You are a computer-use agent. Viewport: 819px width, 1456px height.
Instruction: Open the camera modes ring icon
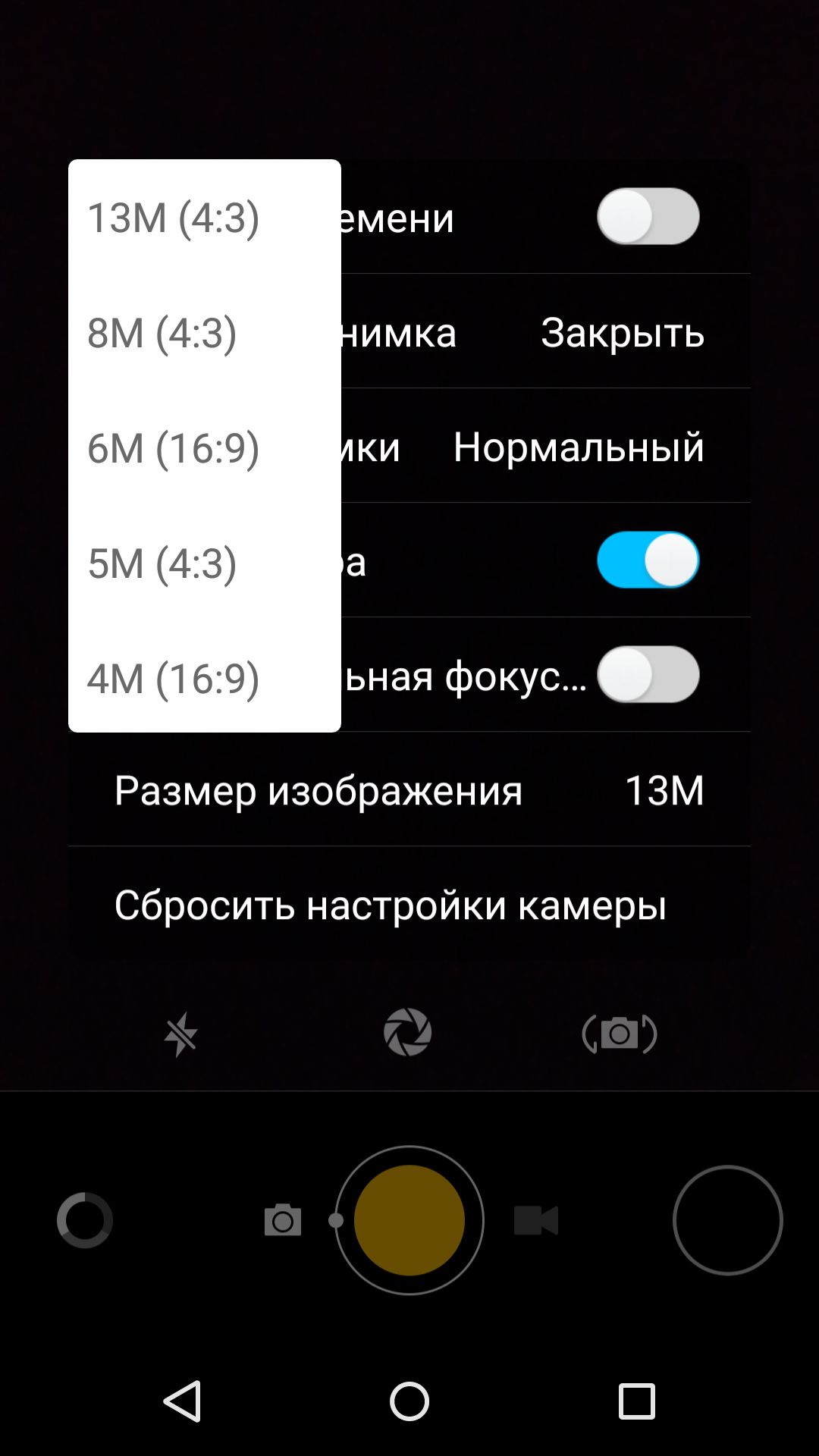tap(85, 1220)
